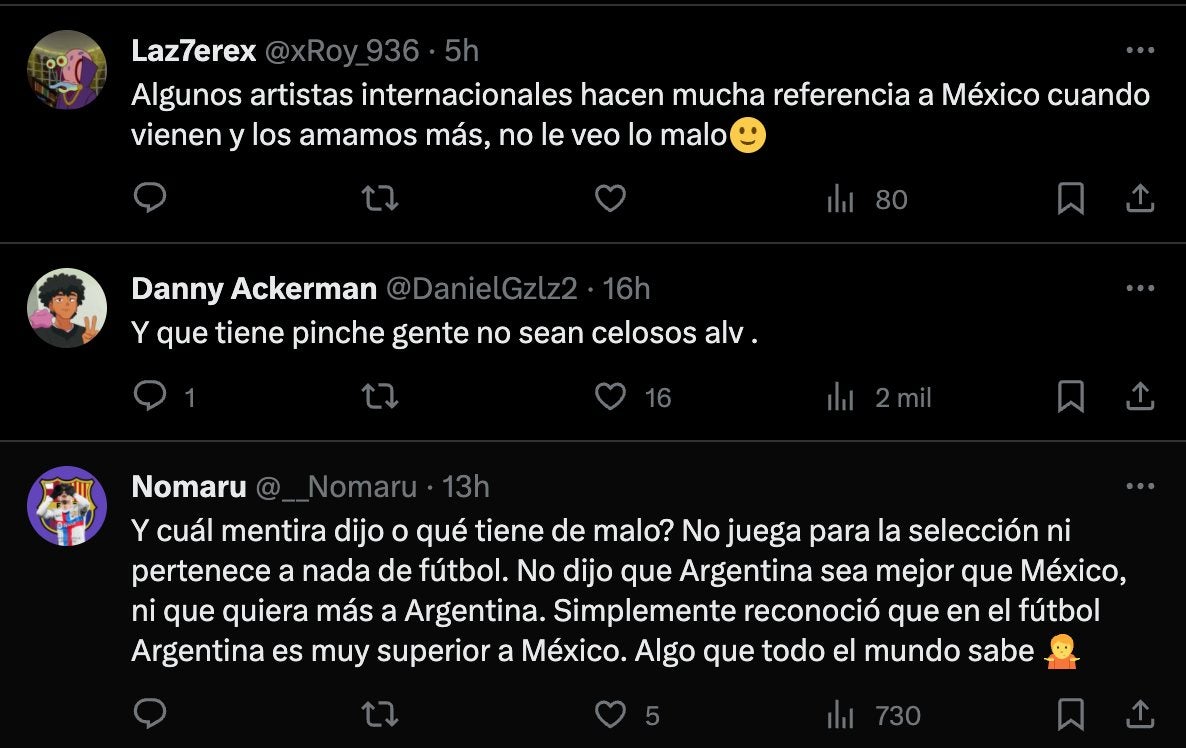Share Danny Ackerman's tweet

coord(1140,397)
